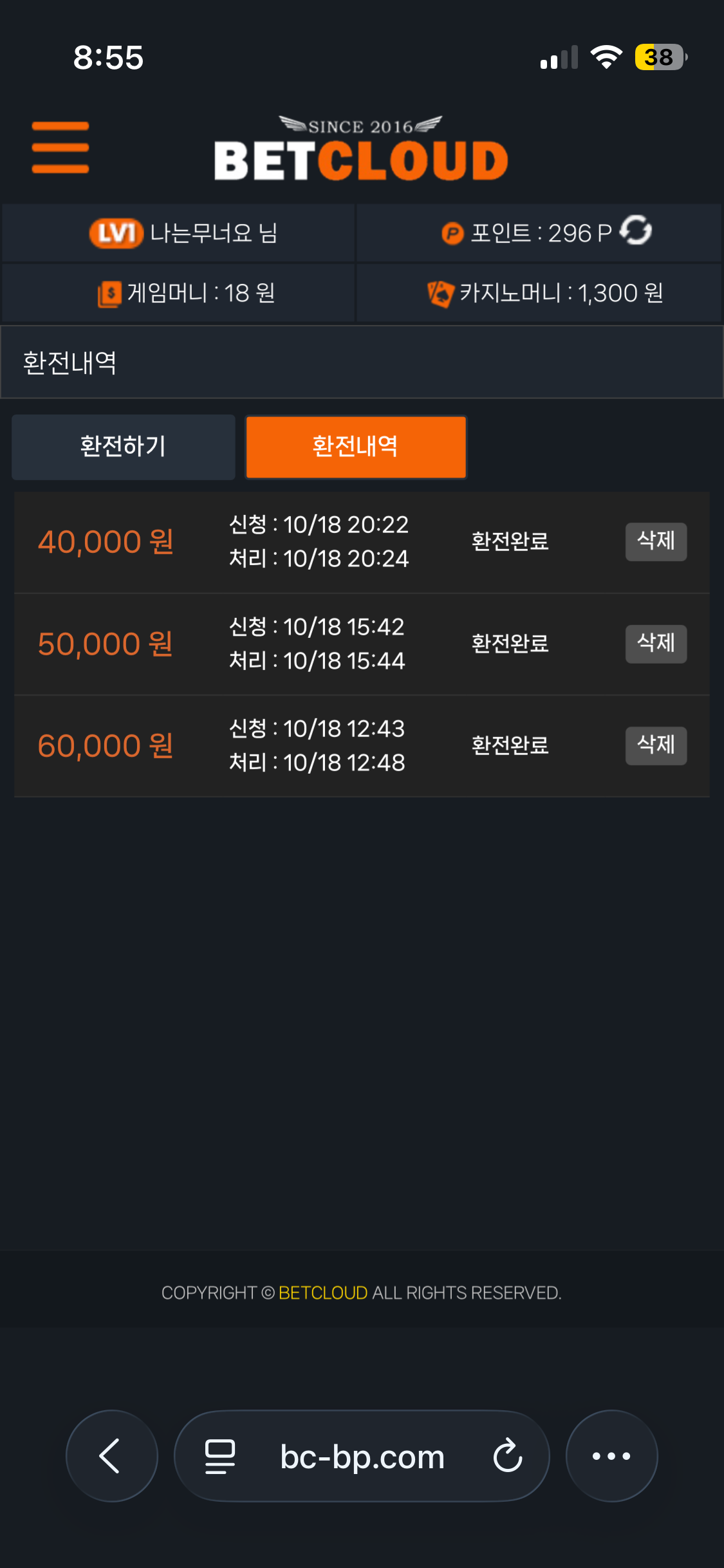This screenshot has width=724, height=1568.
Task: Reload the bc-bp.com page
Action: click(508, 1456)
